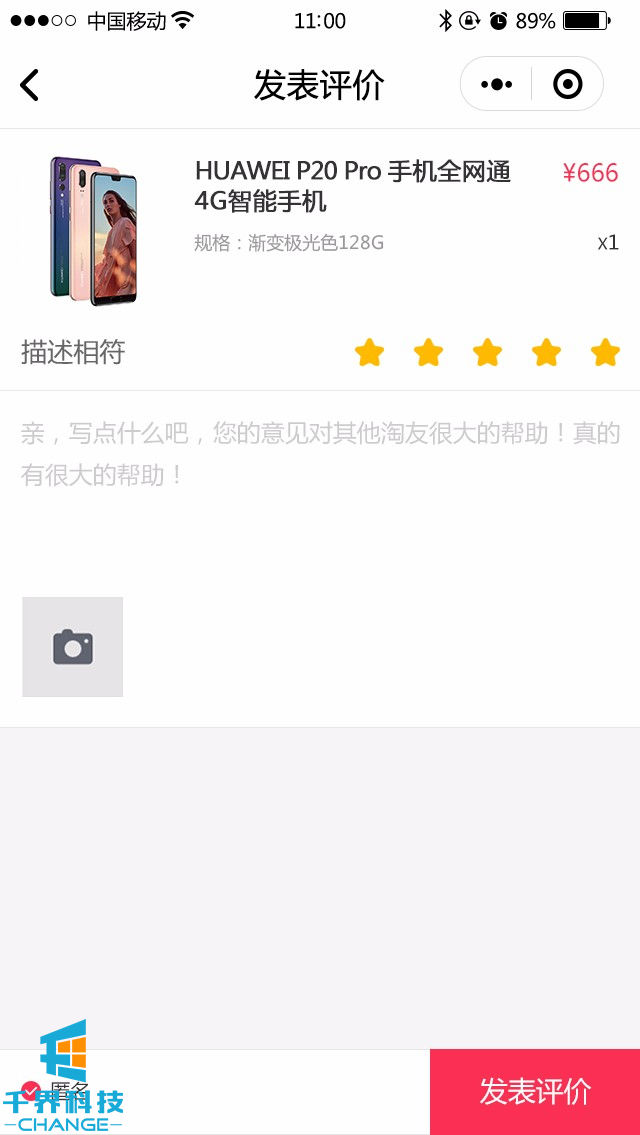Toggle the 匿名 anonymous checkbox

click(32, 1090)
